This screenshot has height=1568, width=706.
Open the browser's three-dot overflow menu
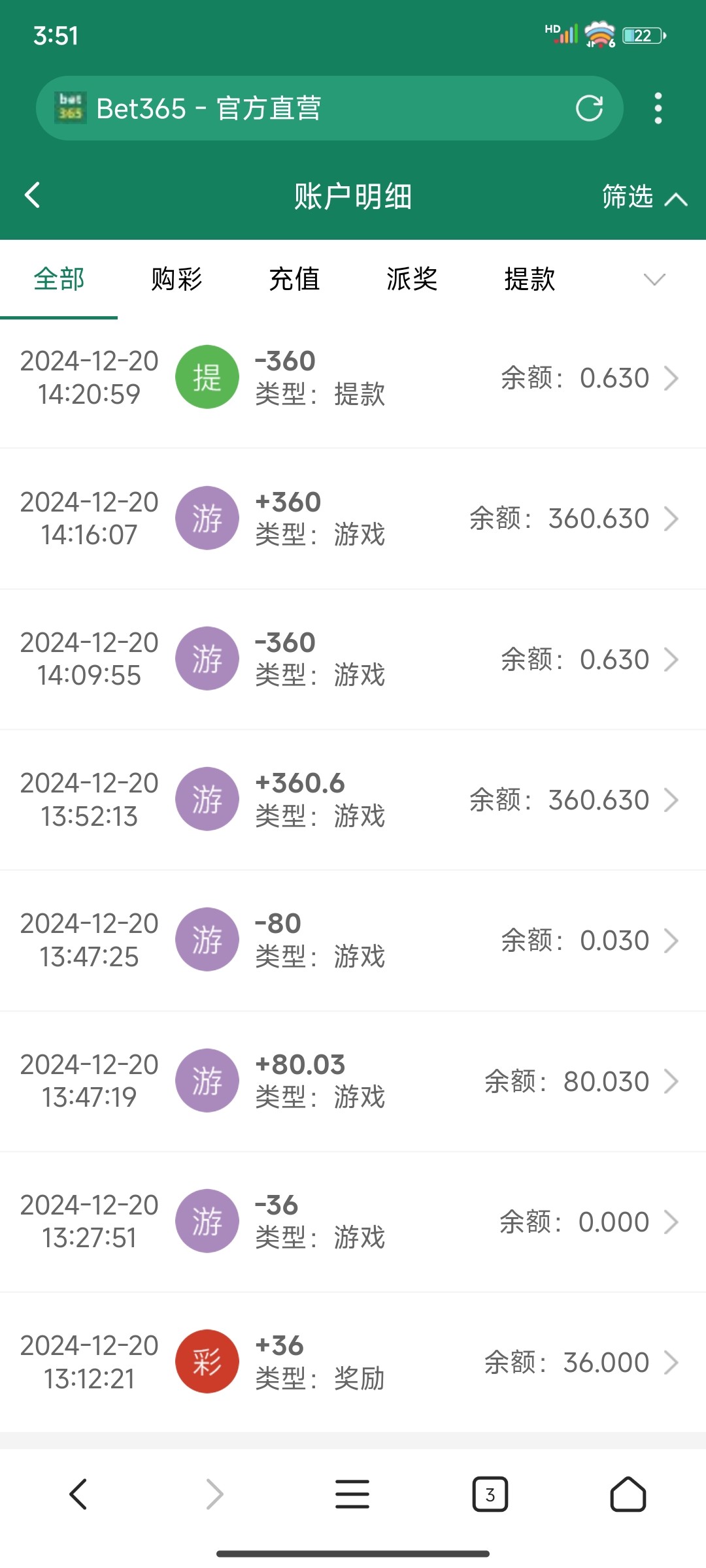658,108
